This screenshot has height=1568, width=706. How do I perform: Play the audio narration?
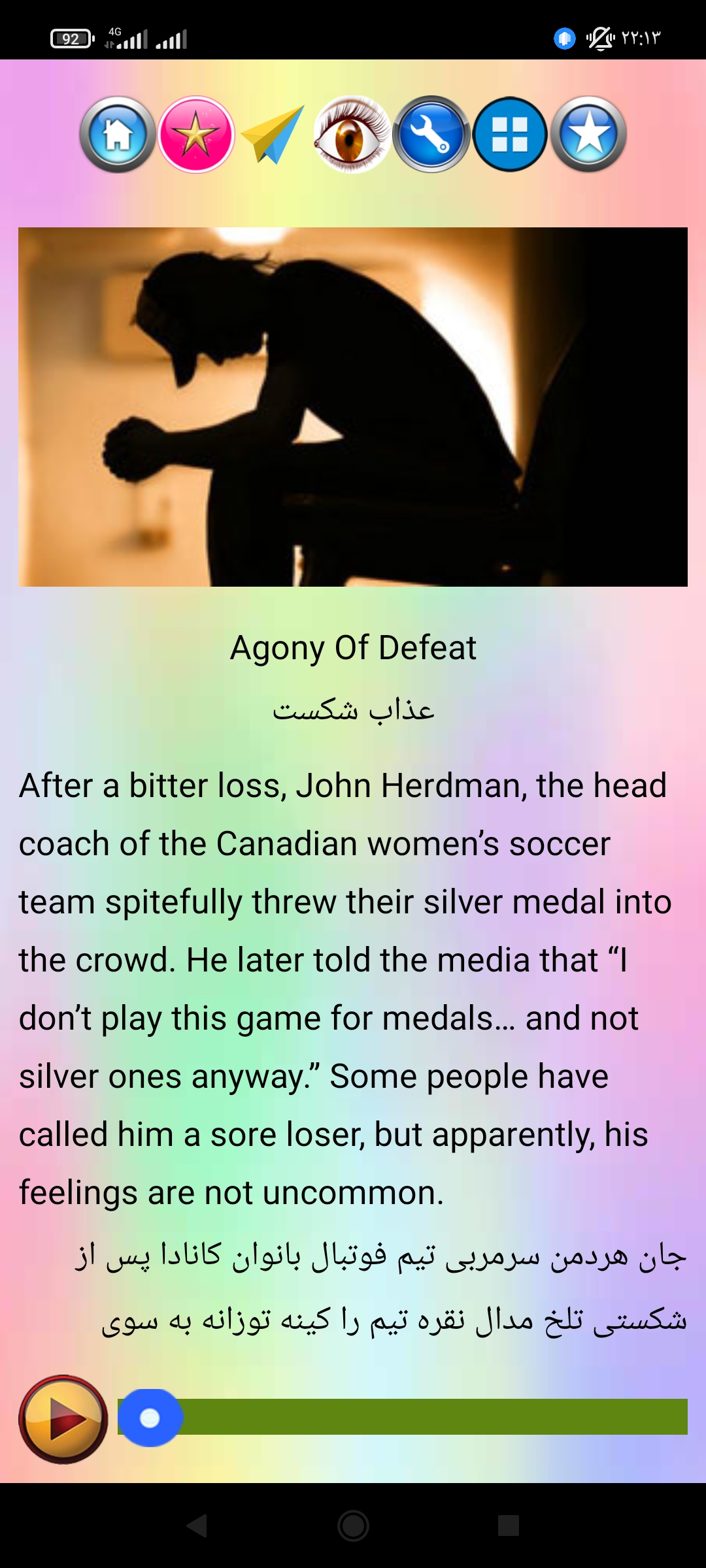pyautogui.click(x=63, y=1419)
